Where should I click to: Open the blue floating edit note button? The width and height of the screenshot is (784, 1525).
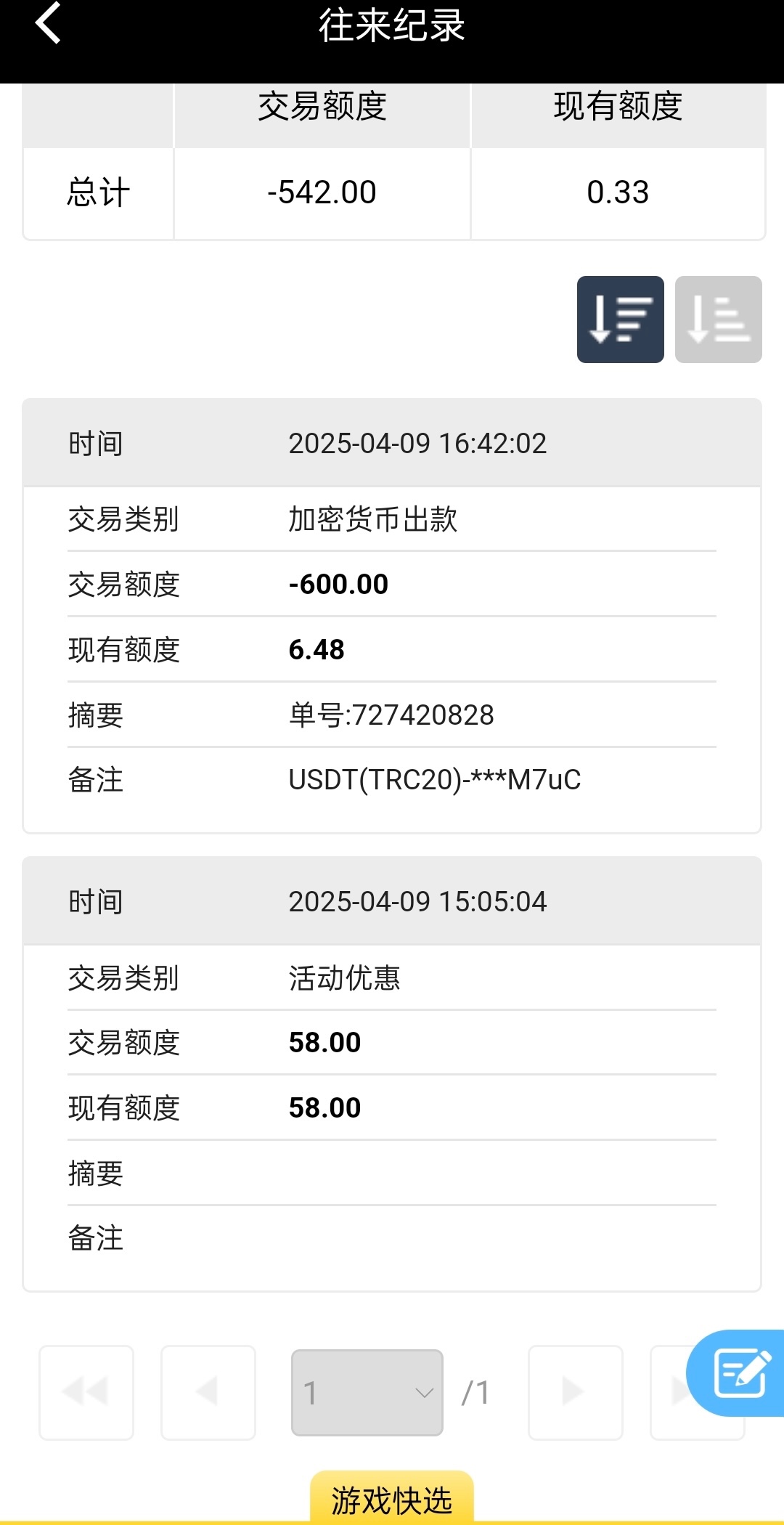pos(739,1372)
